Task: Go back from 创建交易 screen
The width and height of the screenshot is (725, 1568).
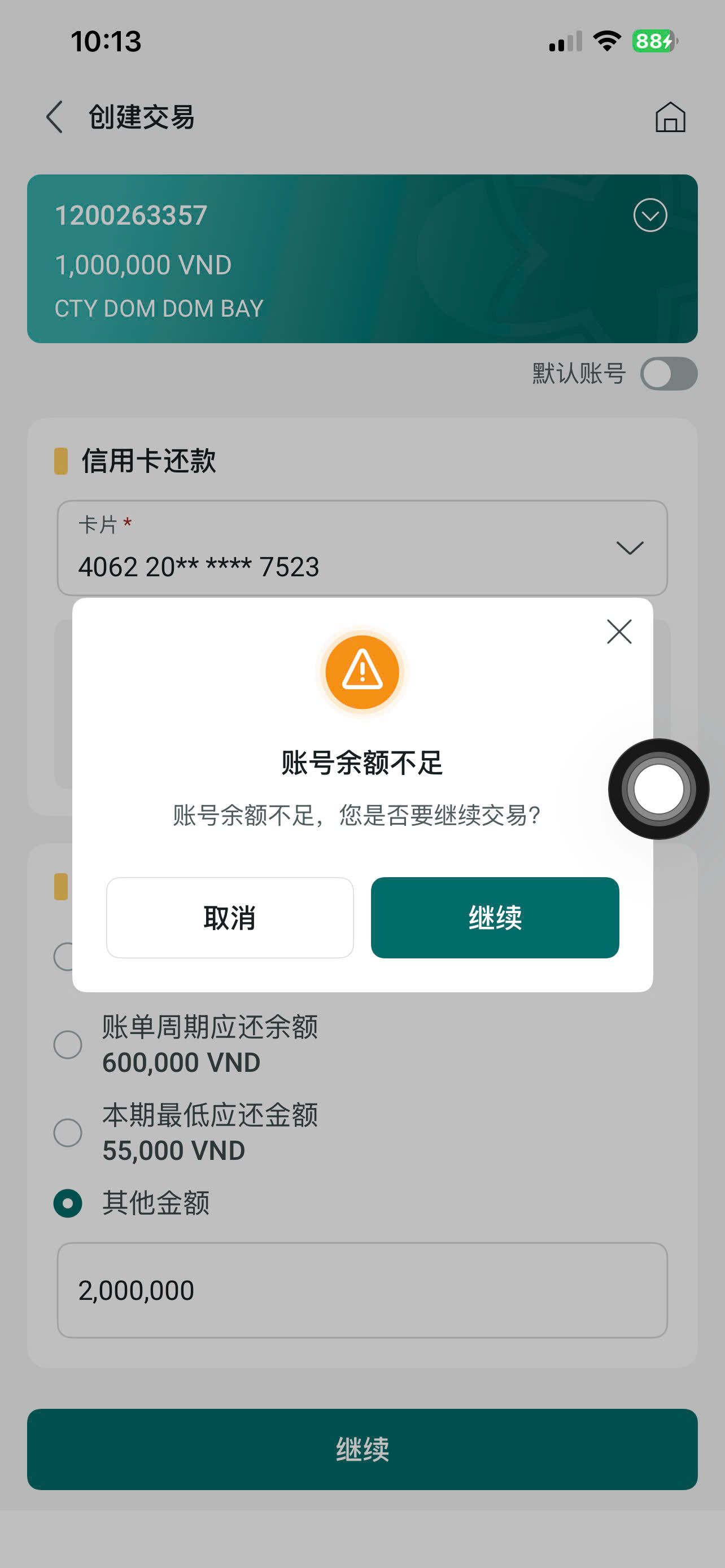Action: 55,117
